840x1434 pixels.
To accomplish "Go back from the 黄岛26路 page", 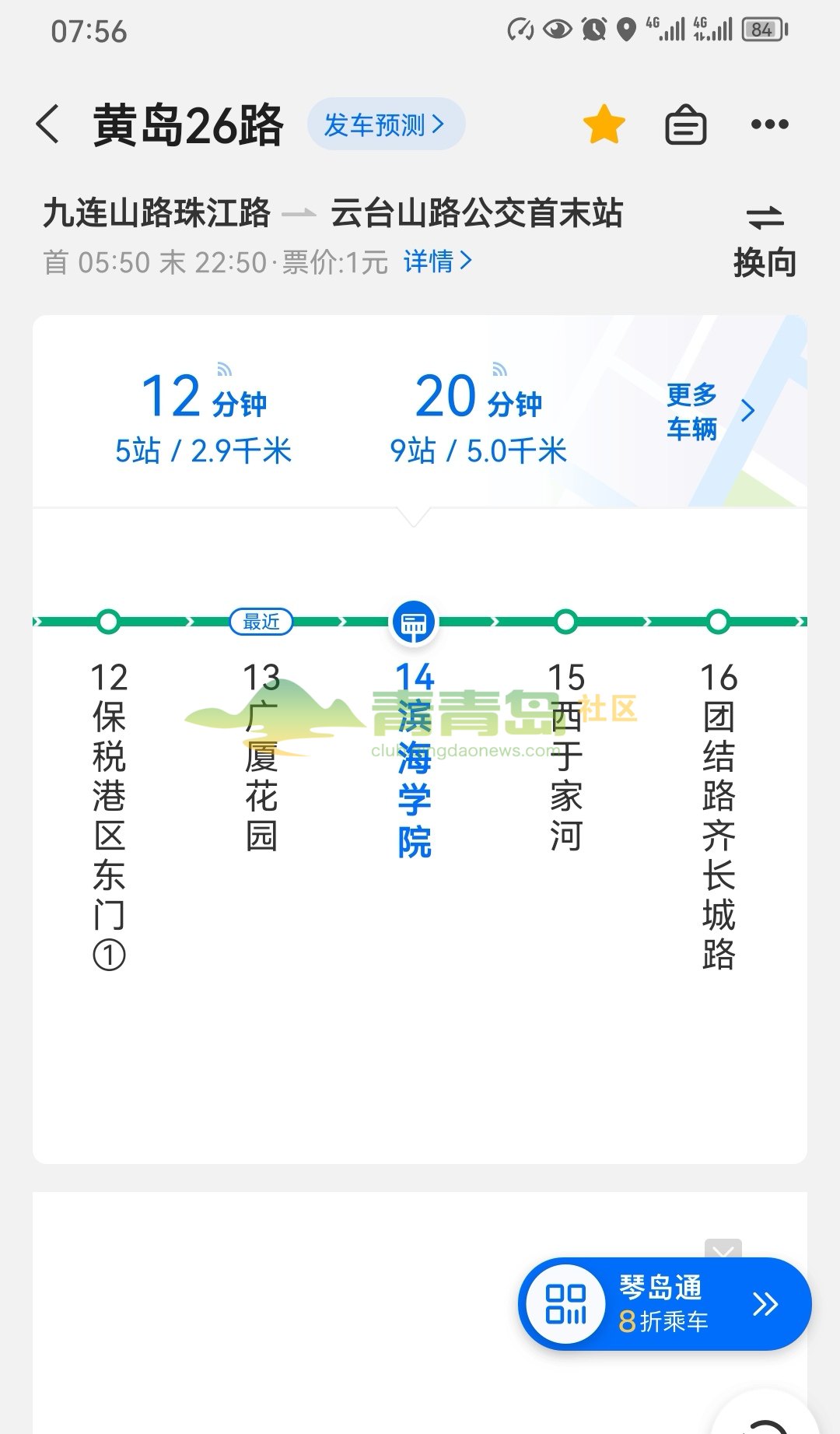I will [x=48, y=124].
